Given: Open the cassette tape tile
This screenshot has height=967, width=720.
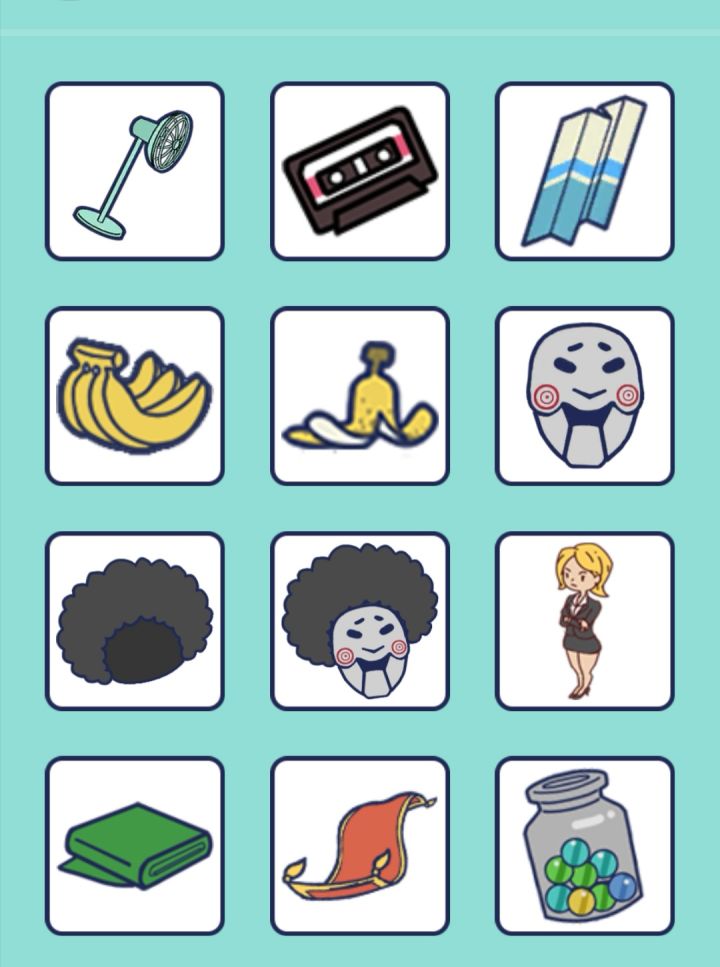Looking at the screenshot, I should (x=360, y=172).
